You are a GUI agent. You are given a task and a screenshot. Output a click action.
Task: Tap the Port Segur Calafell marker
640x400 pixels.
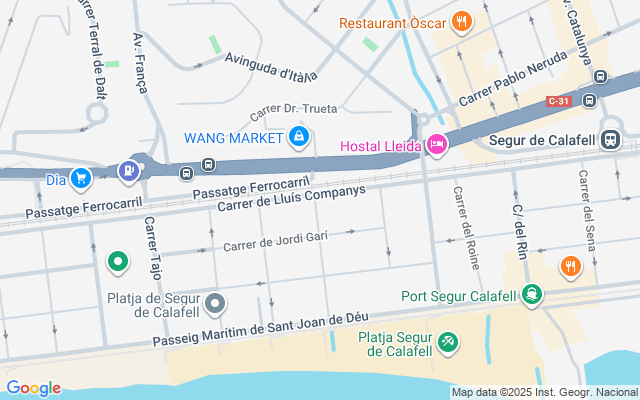tap(532, 294)
